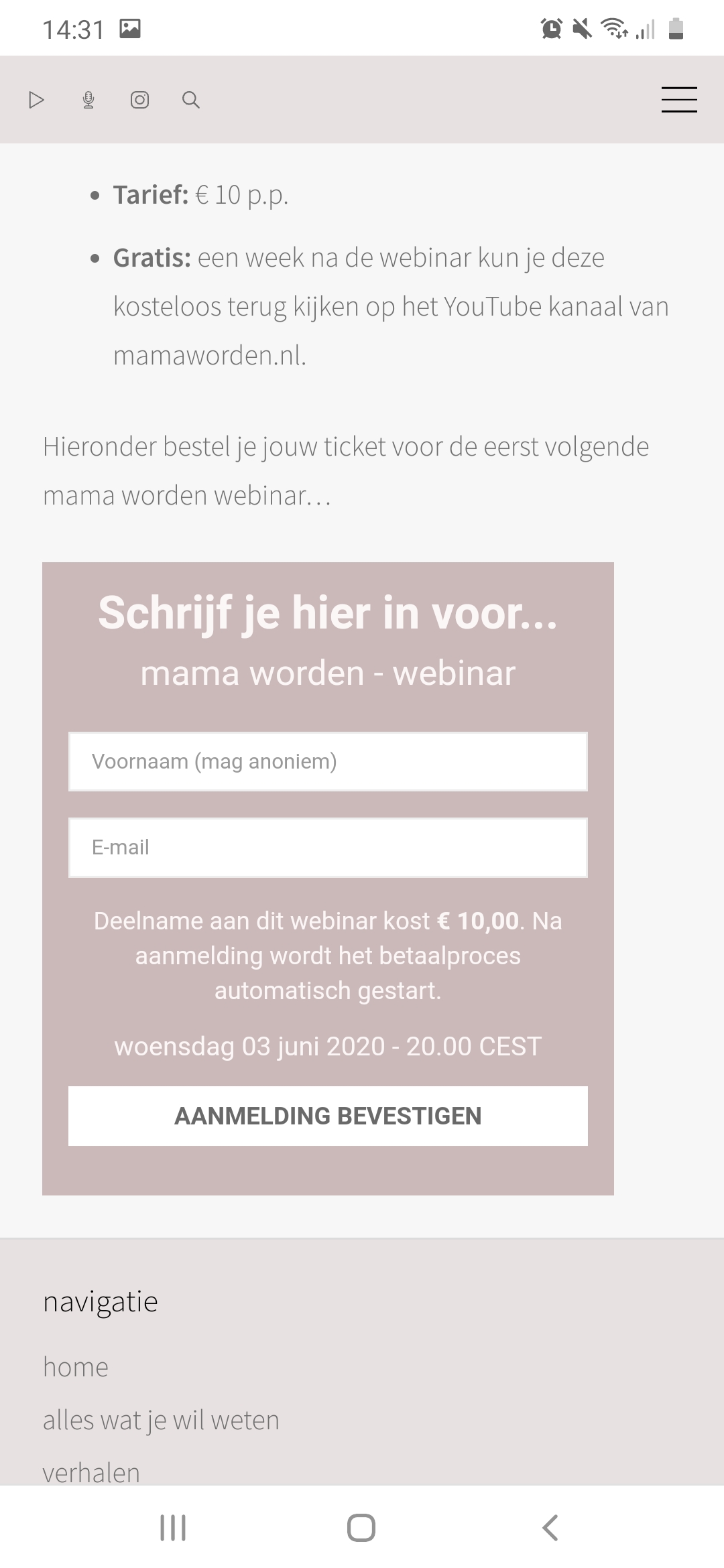Focus the Voornaam (mag anoniem) field
This screenshot has height=1568, width=724.
click(x=328, y=761)
